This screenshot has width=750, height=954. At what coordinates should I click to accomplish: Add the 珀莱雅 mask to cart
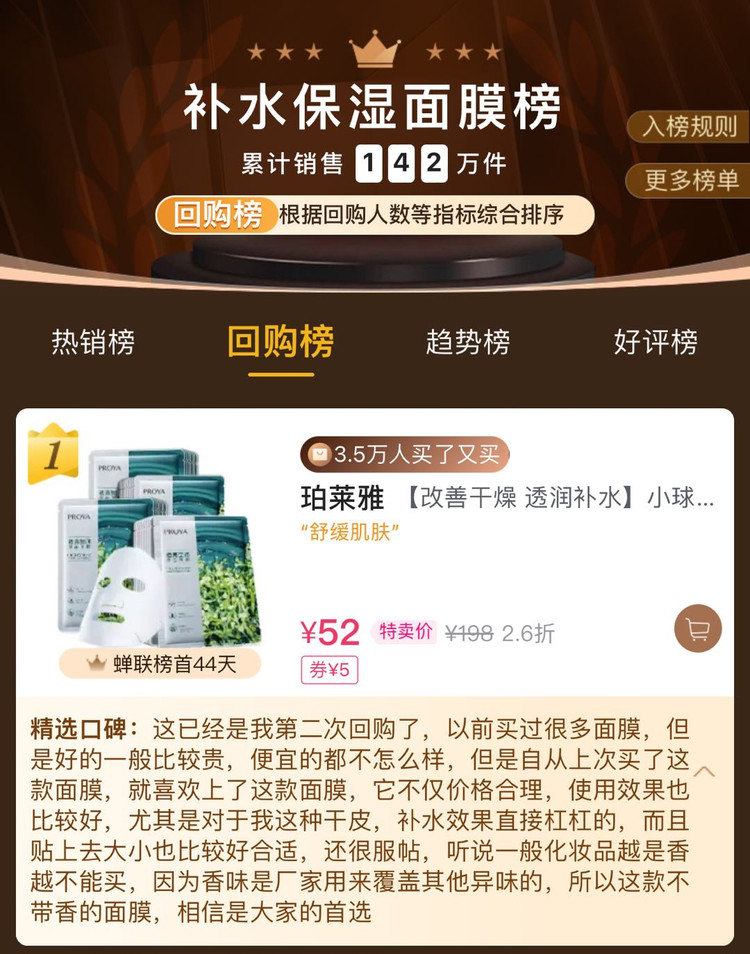(697, 629)
